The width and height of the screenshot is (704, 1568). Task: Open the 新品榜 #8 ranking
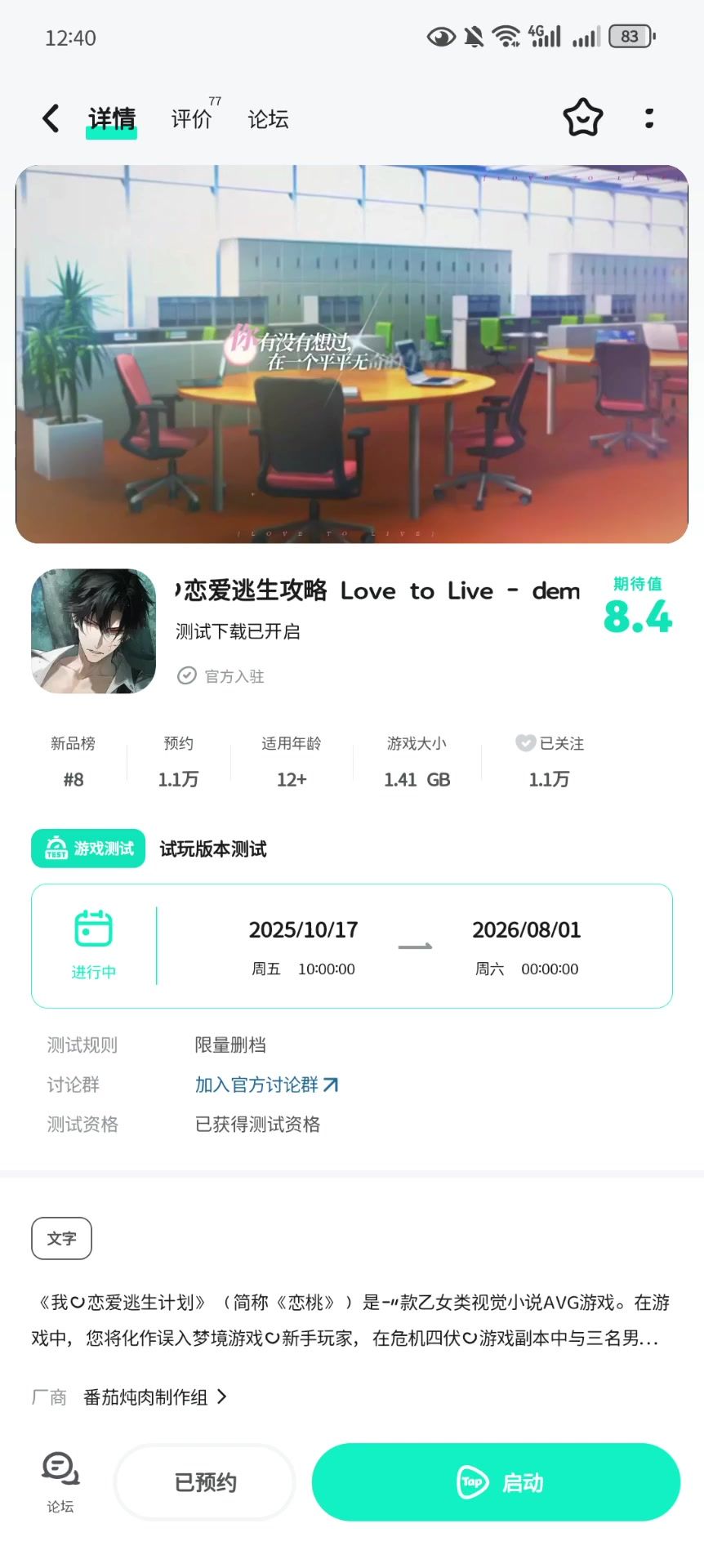74,761
